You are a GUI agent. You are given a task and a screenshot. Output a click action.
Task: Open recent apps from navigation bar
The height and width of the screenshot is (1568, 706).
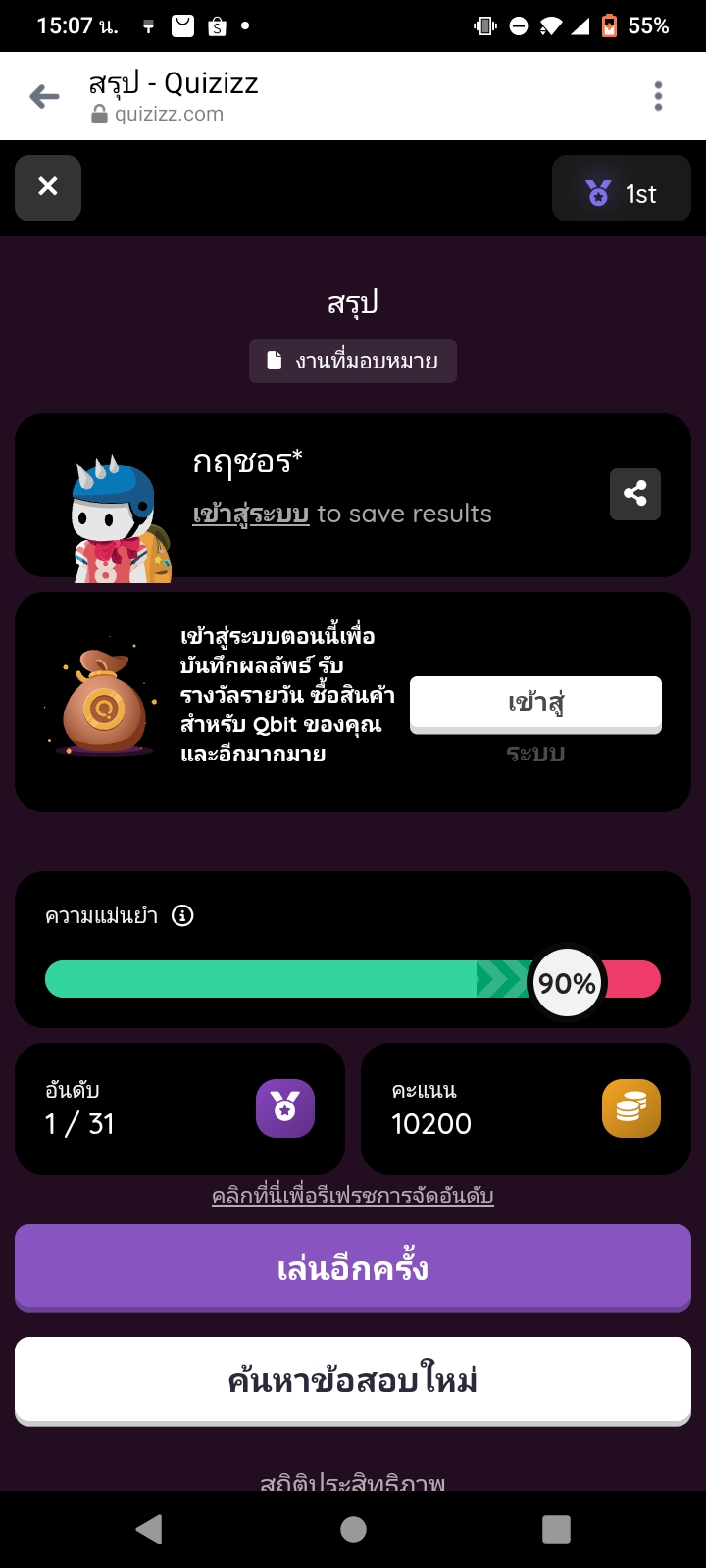point(556,1529)
